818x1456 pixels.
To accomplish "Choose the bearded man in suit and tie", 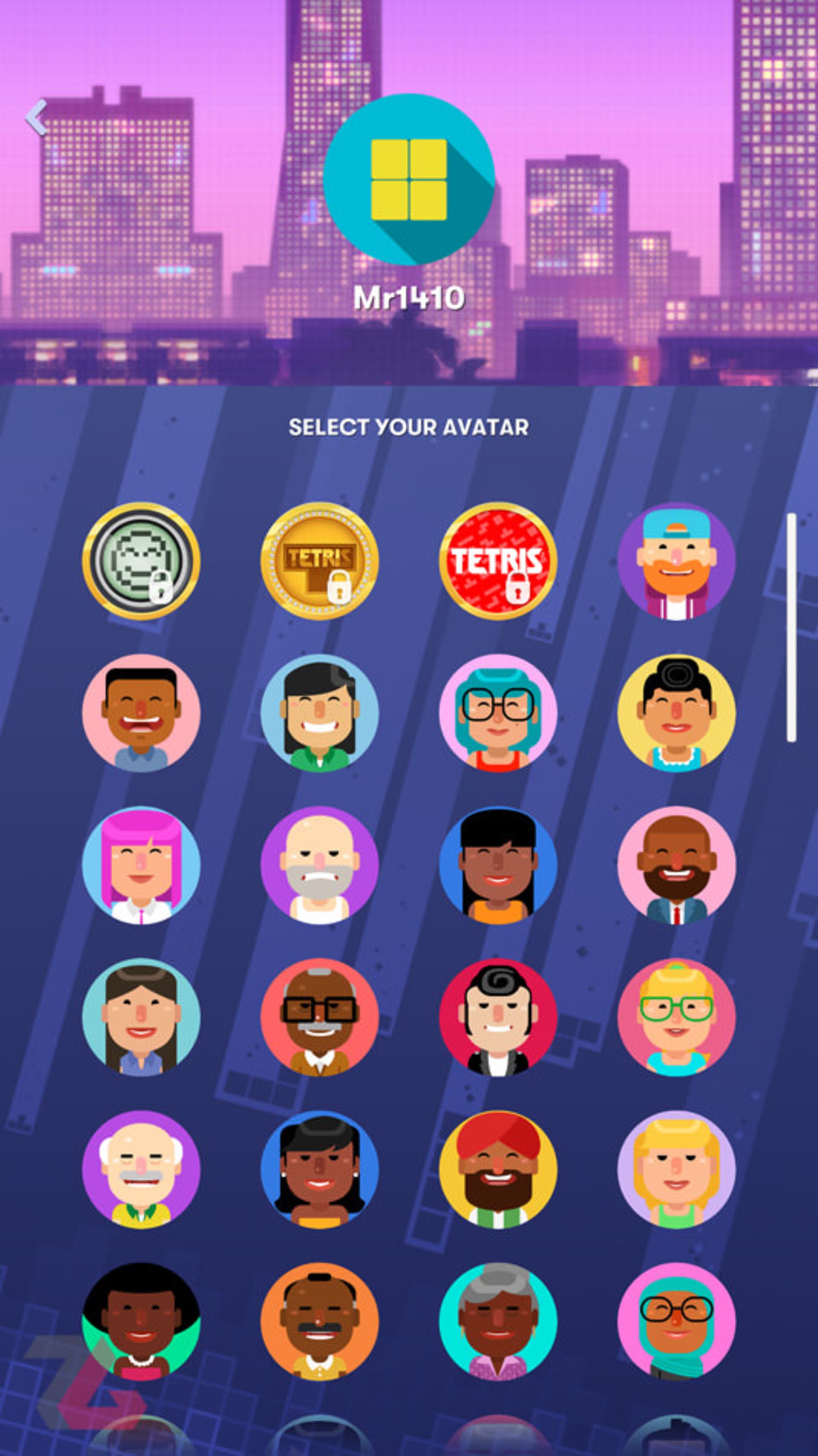I will (676, 865).
